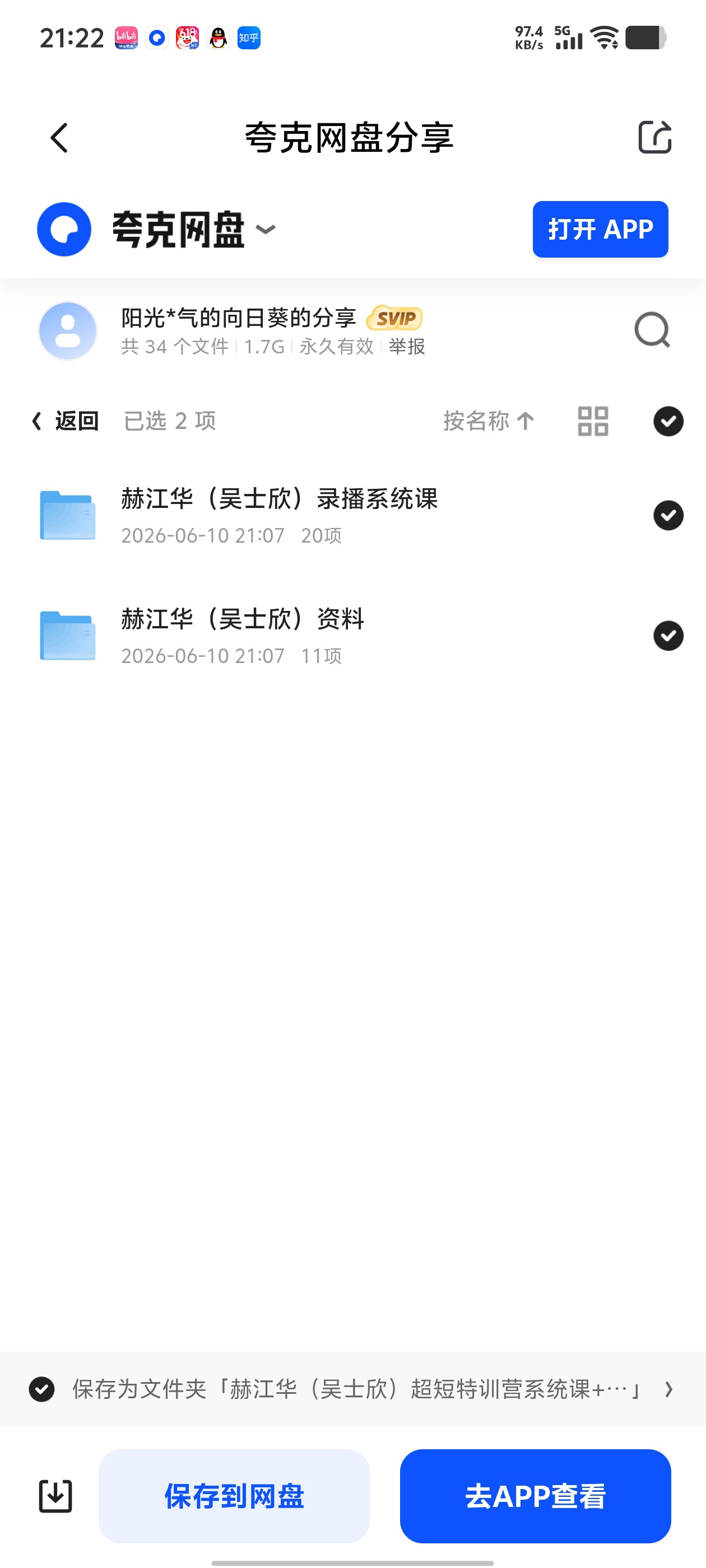Go back with the top-left arrow
The height and width of the screenshot is (1568, 706).
coord(59,138)
